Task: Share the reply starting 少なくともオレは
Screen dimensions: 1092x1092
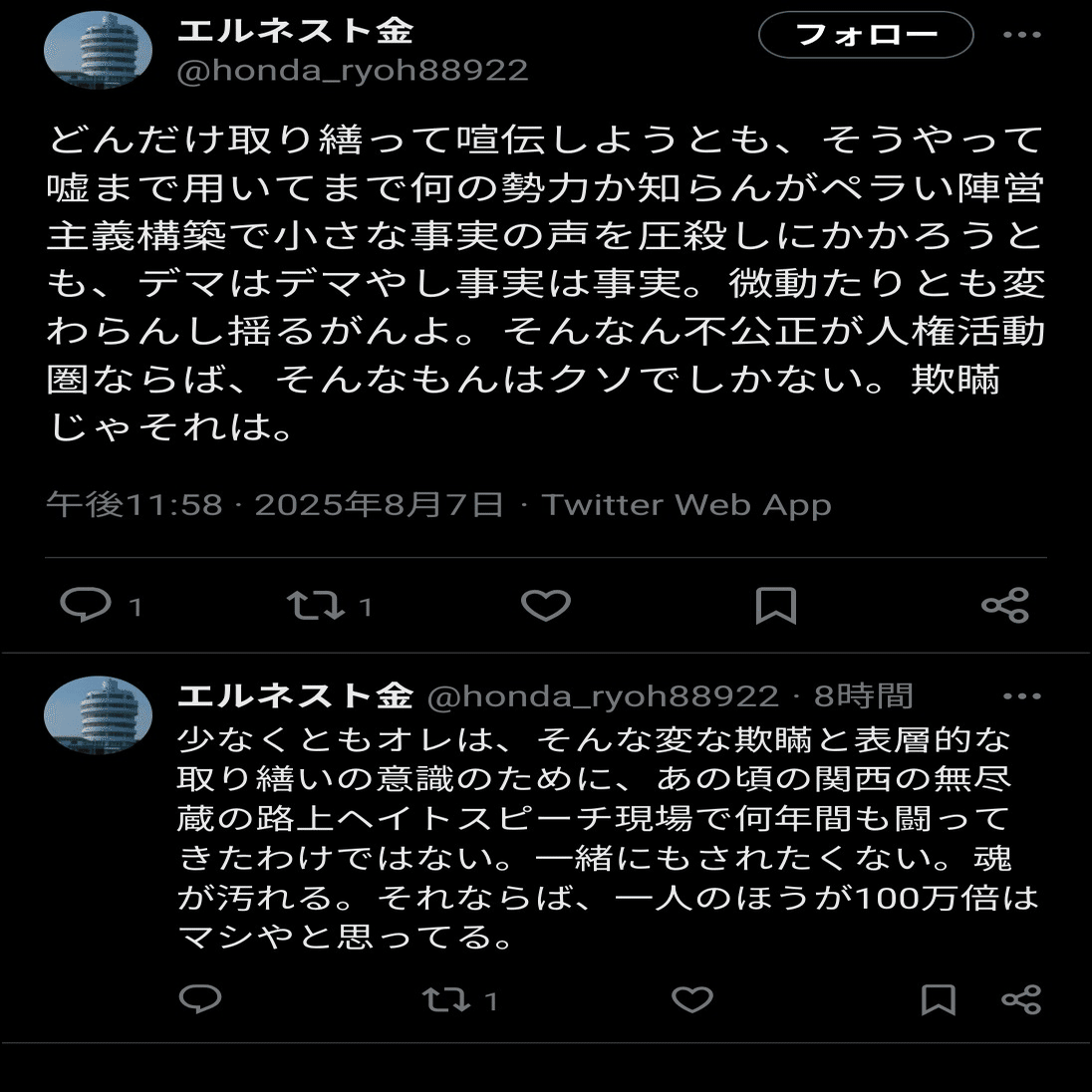Action: pyautogui.click(x=1020, y=998)
